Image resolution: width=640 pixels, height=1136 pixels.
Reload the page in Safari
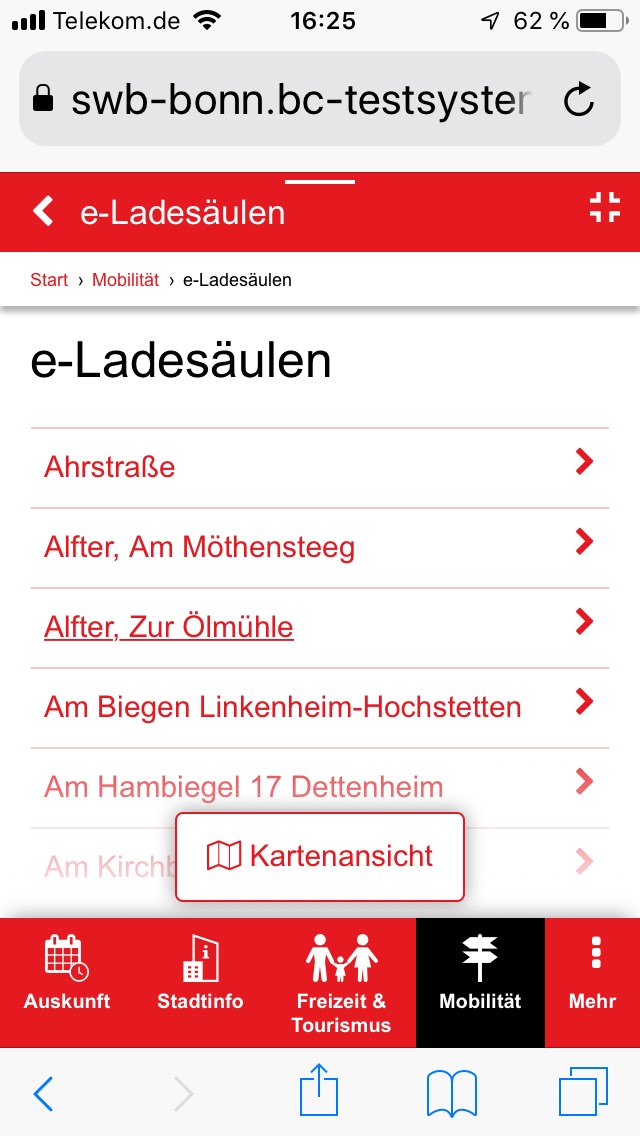579,99
